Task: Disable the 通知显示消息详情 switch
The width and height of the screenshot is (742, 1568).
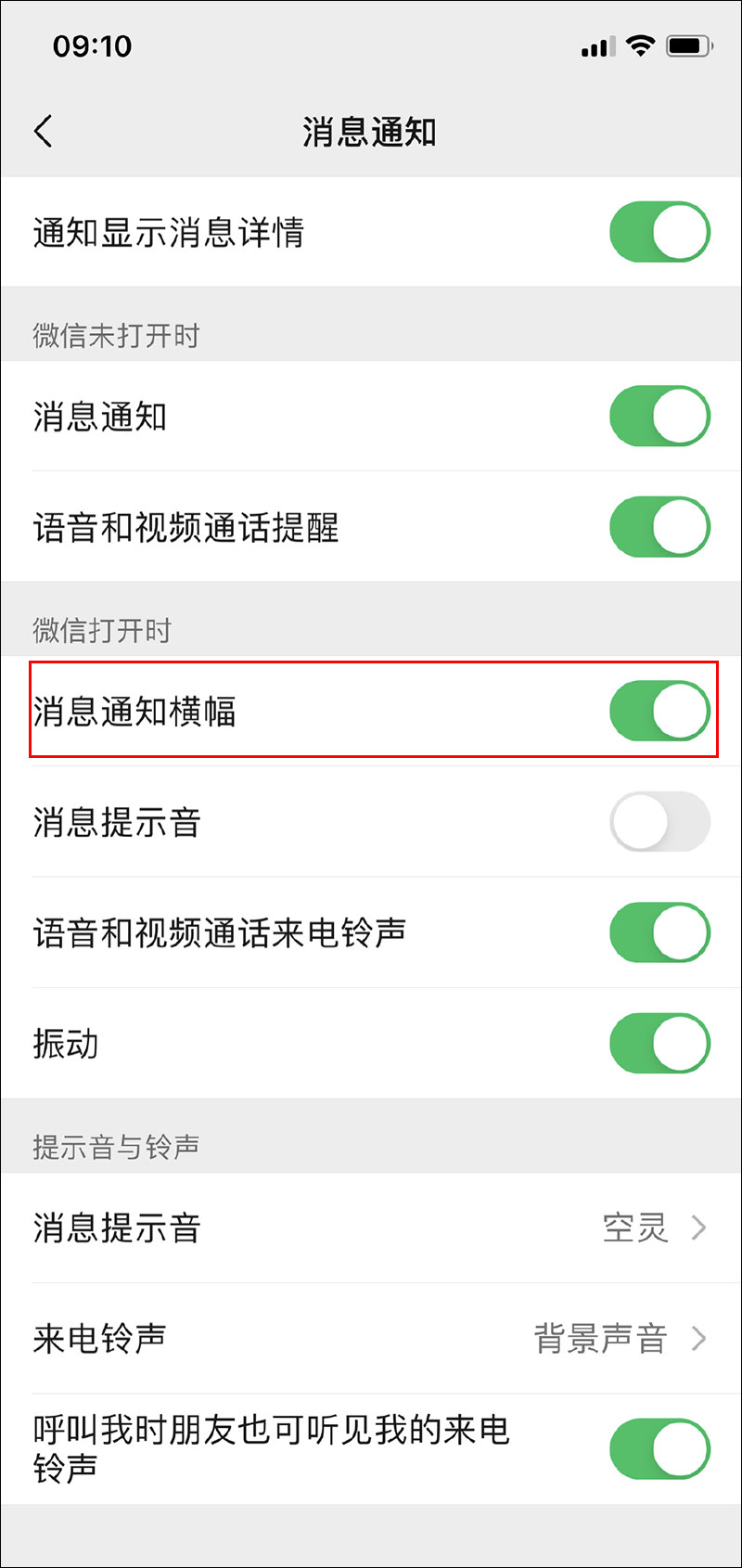Action: click(659, 231)
